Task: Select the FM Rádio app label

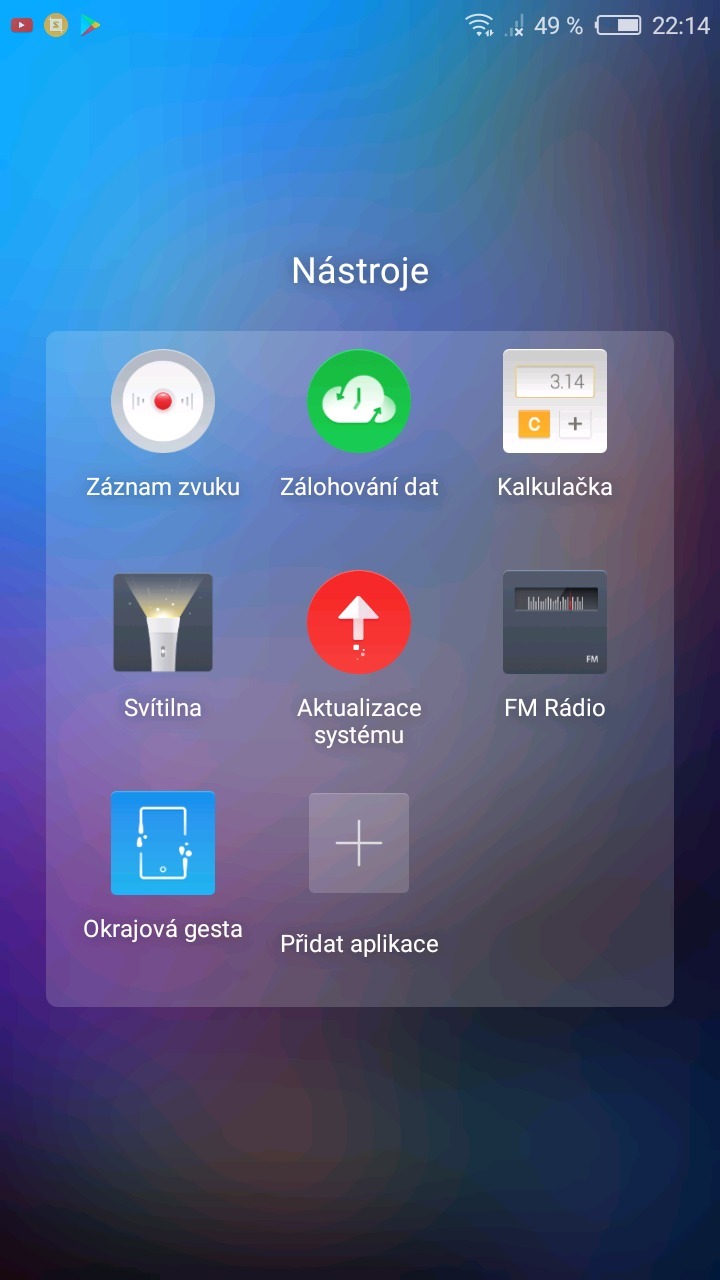Action: (x=554, y=707)
